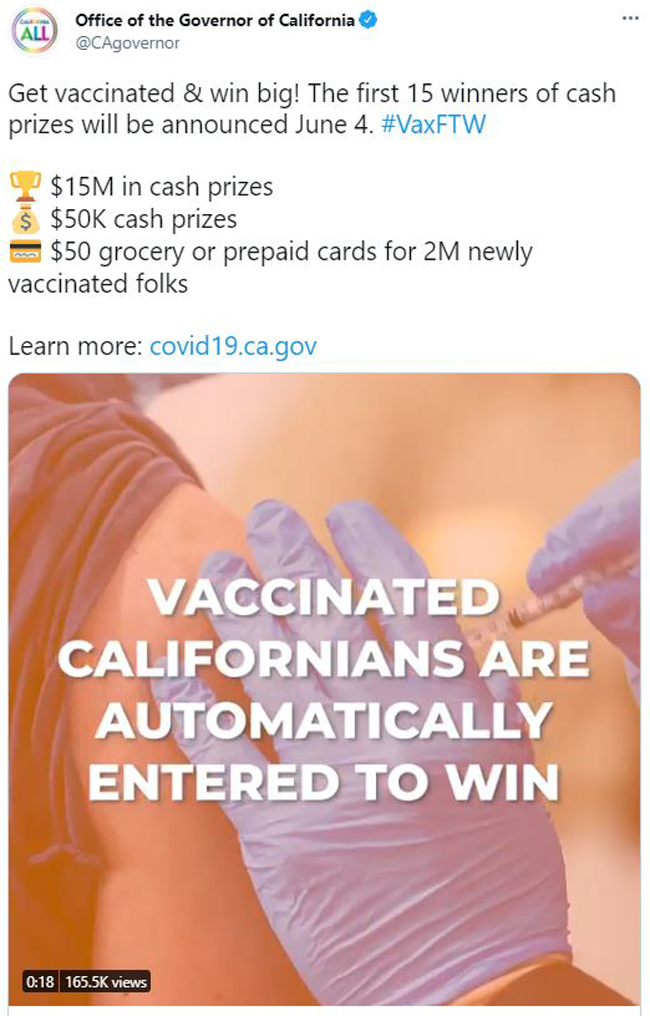
Task: Visit the covid19.ca.gov link
Action: (x=232, y=346)
